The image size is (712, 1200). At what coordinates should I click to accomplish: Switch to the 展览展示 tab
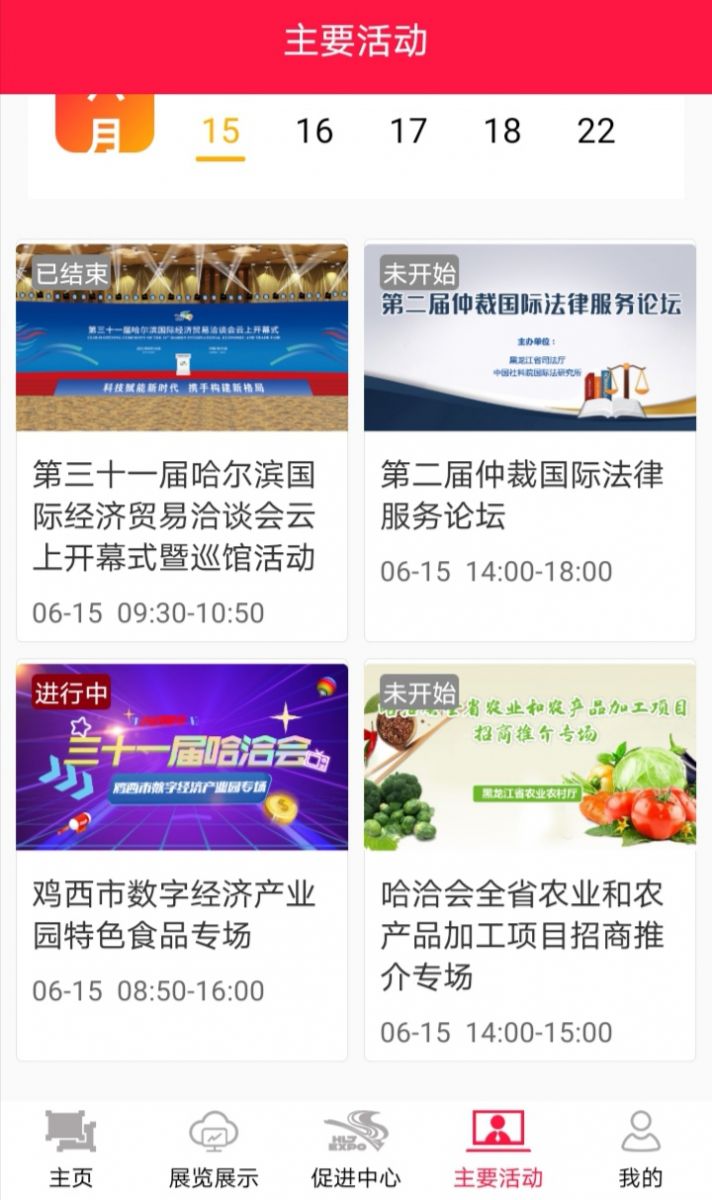point(213,1150)
